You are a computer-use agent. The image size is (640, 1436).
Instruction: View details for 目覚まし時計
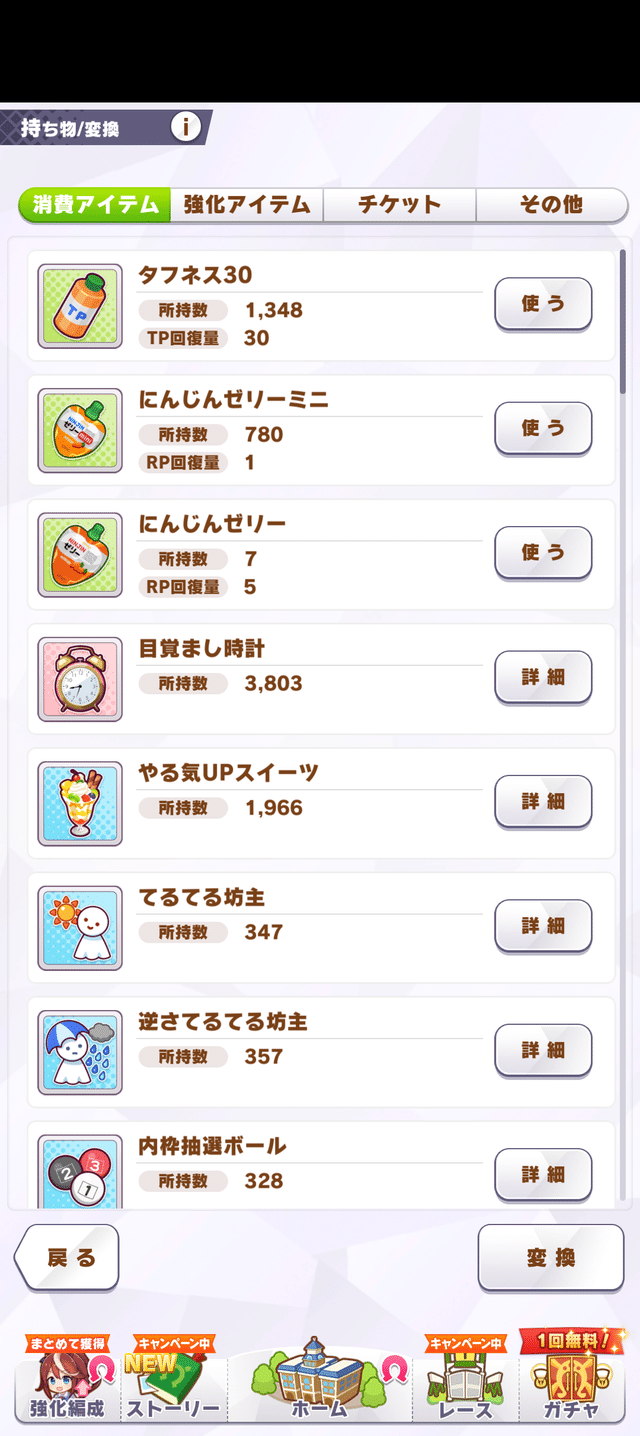click(x=543, y=677)
